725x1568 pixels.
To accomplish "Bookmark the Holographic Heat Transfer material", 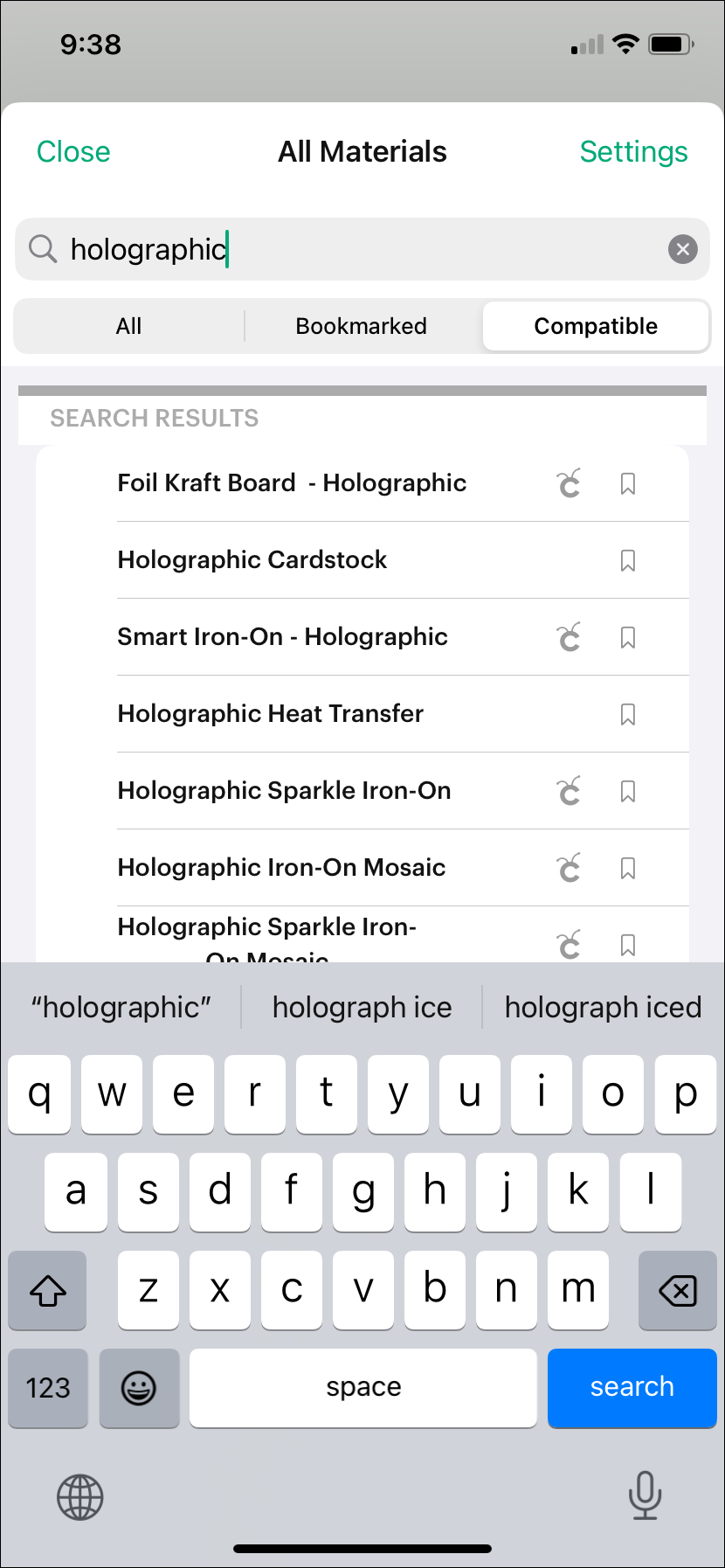I will [x=627, y=714].
